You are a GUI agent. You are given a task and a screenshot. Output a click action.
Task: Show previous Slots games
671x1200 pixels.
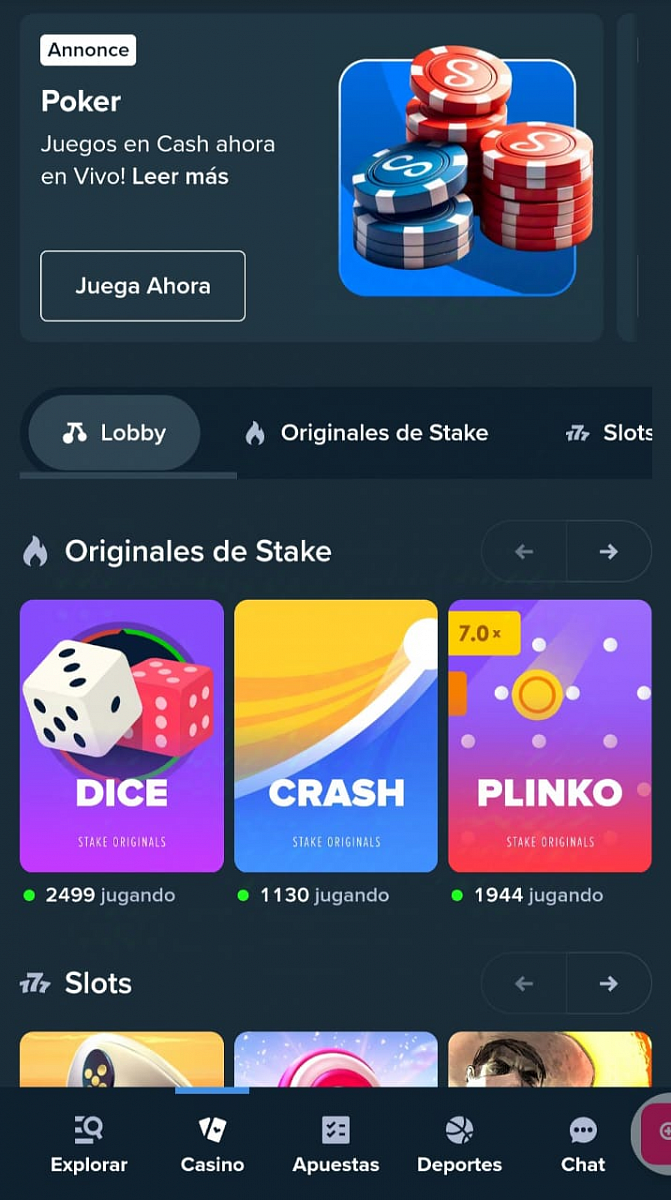(524, 983)
